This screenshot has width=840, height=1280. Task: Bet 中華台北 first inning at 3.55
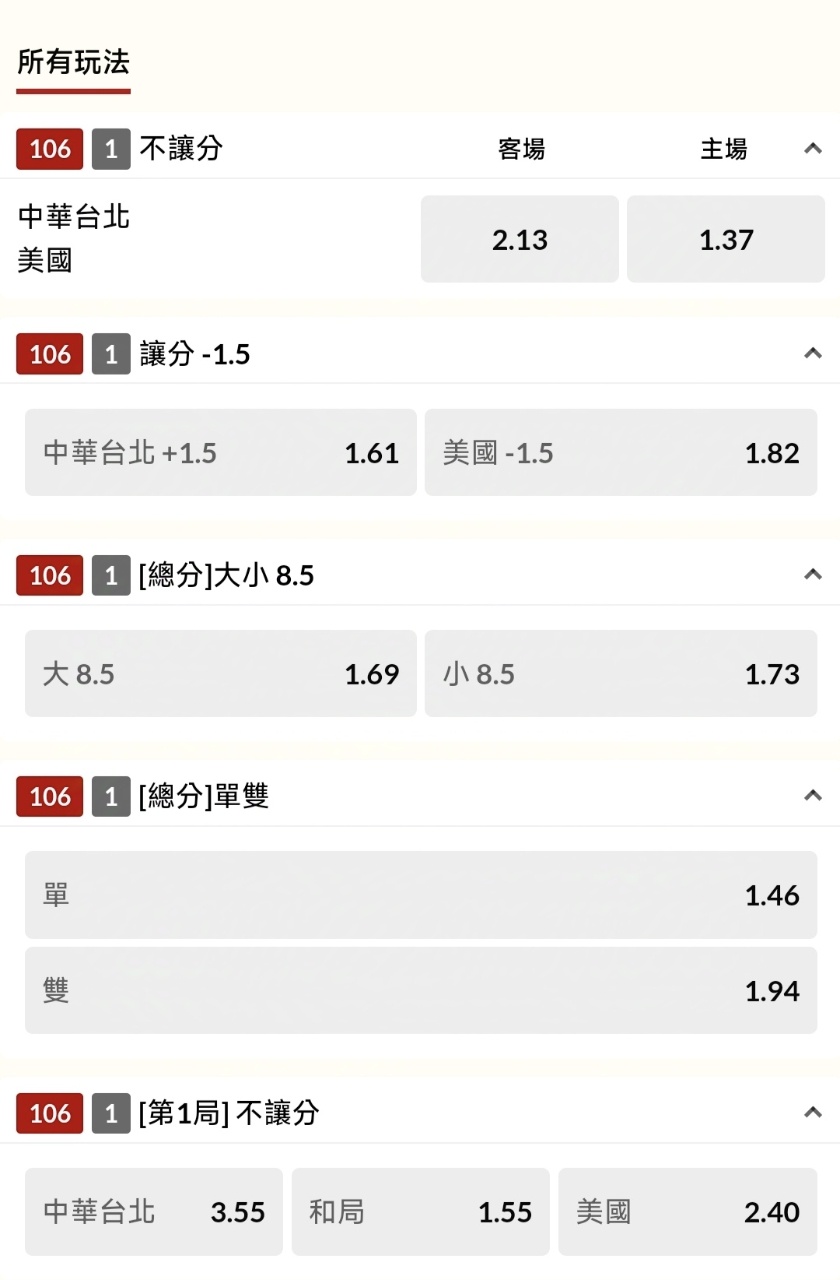154,1212
